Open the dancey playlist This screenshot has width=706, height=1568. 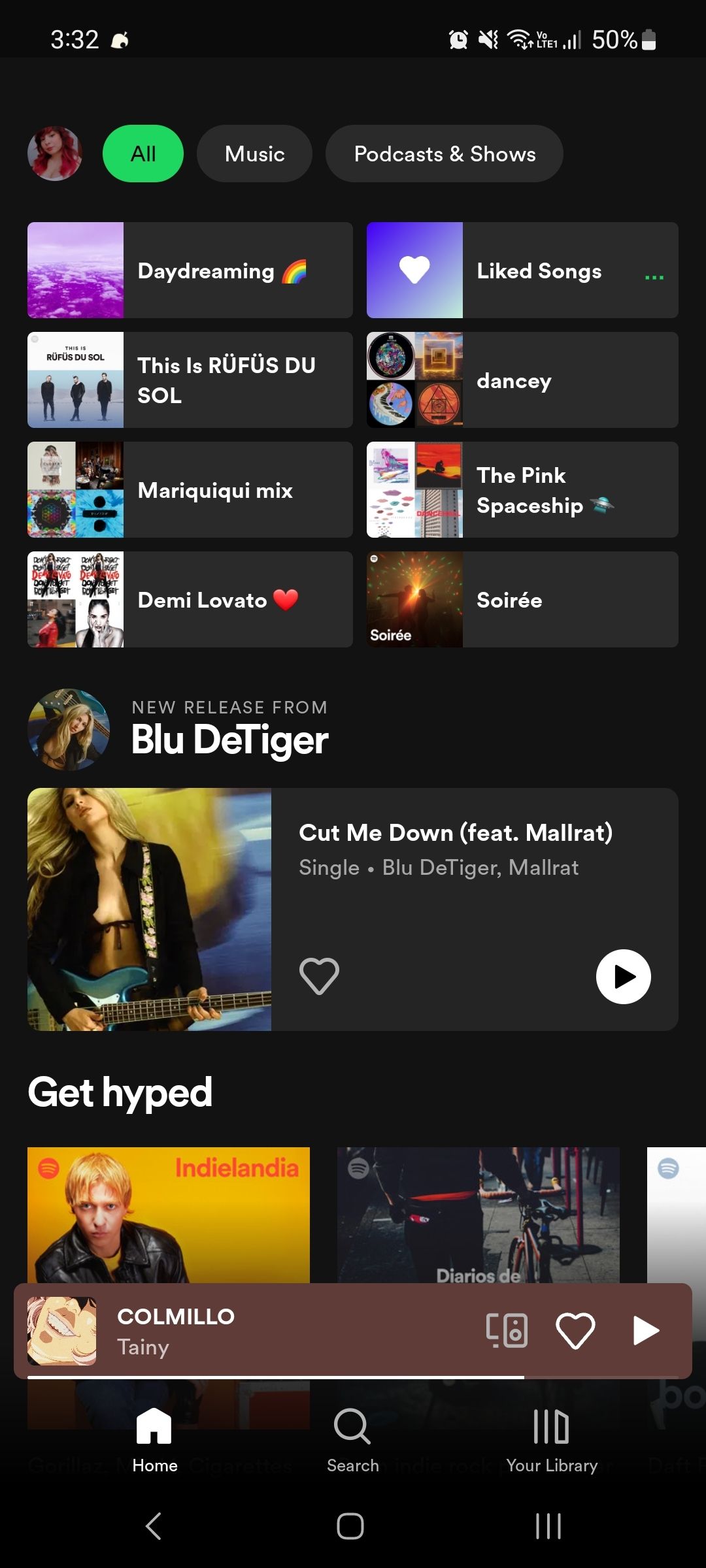click(x=522, y=380)
